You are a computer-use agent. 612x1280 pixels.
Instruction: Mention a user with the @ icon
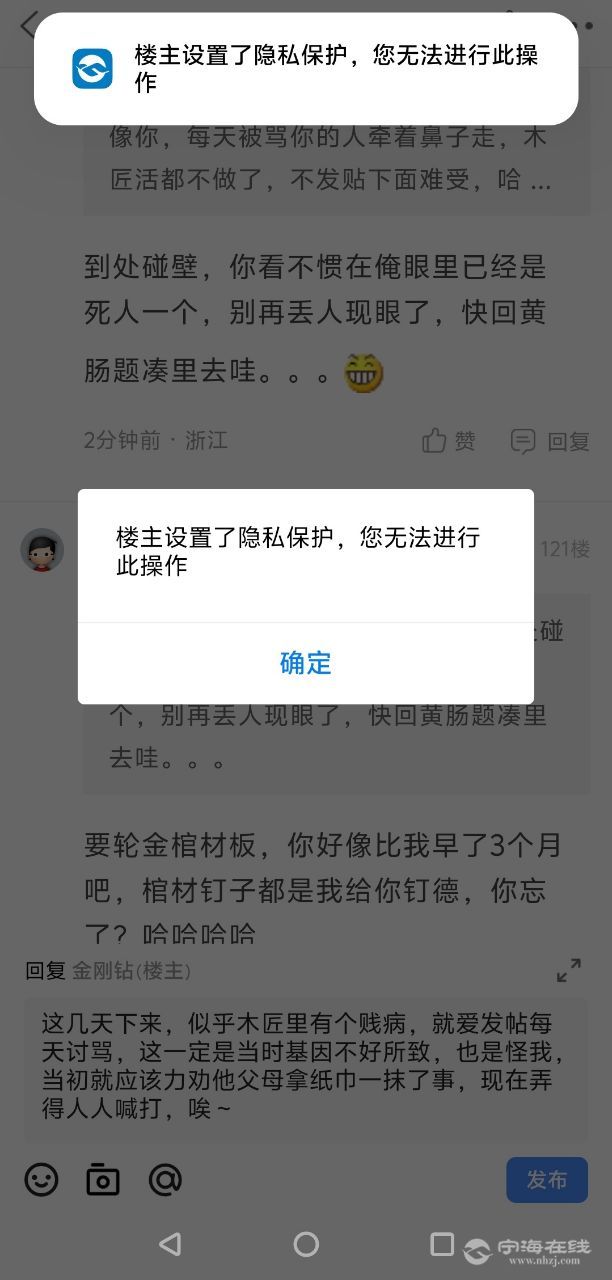click(165, 1180)
